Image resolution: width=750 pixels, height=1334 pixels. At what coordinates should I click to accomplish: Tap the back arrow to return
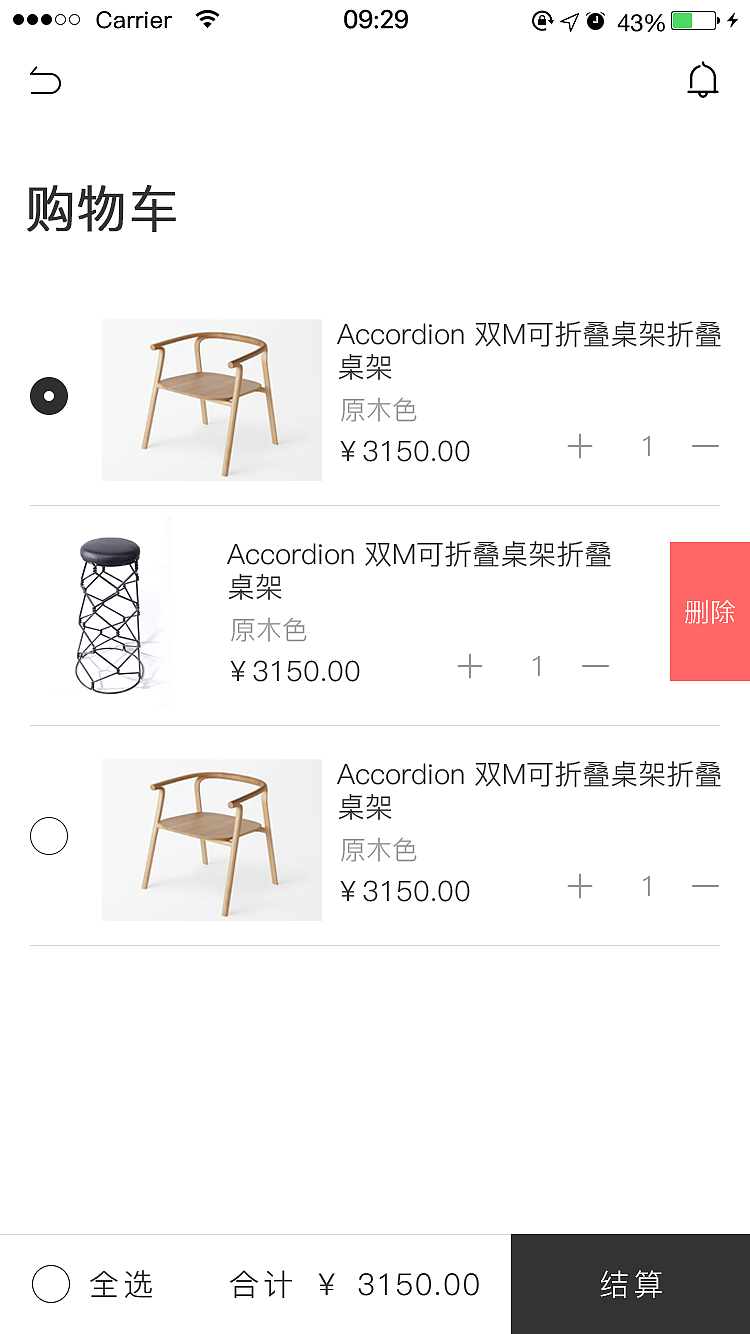point(47,82)
